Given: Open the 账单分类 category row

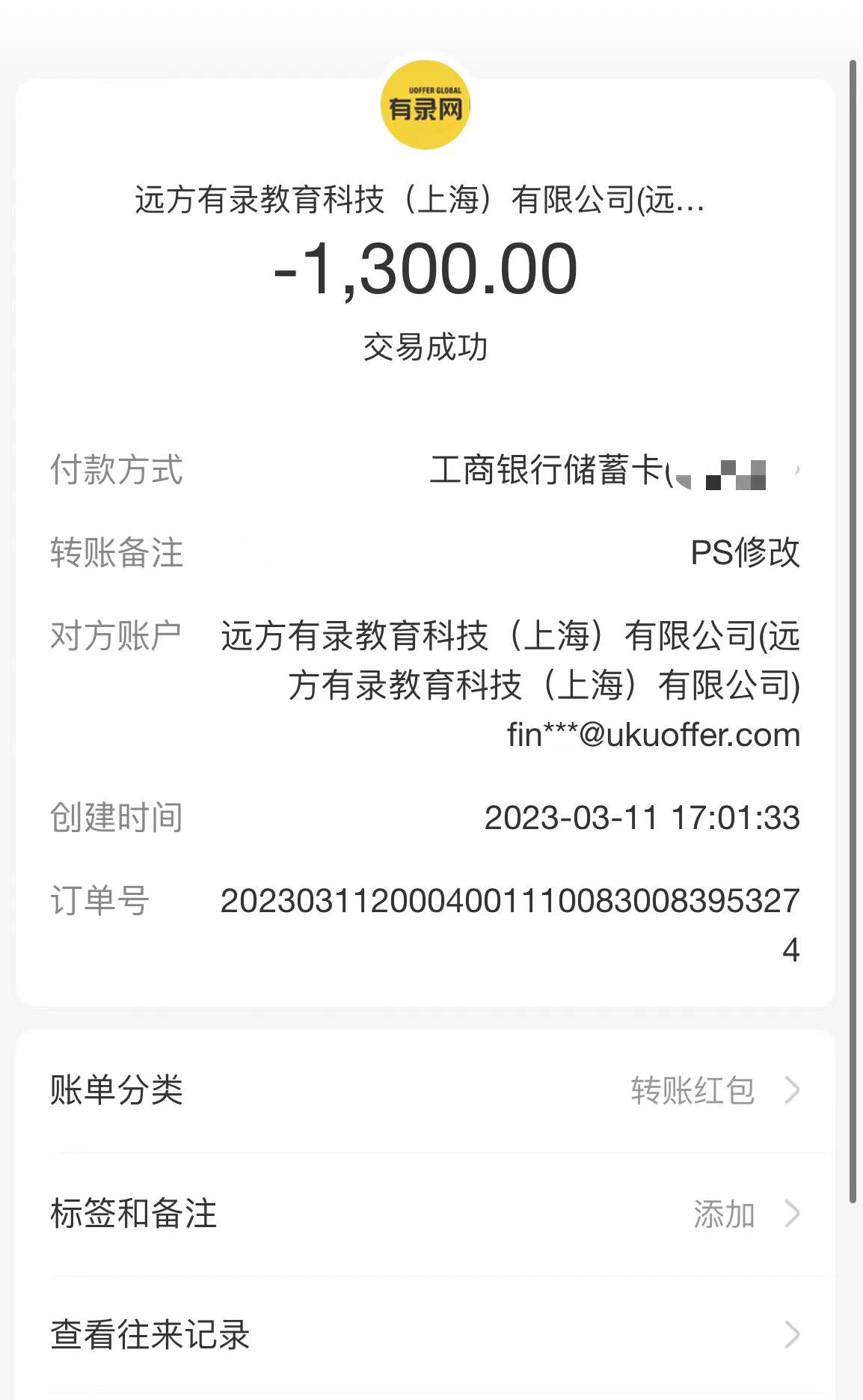Looking at the screenshot, I should (x=425, y=1090).
